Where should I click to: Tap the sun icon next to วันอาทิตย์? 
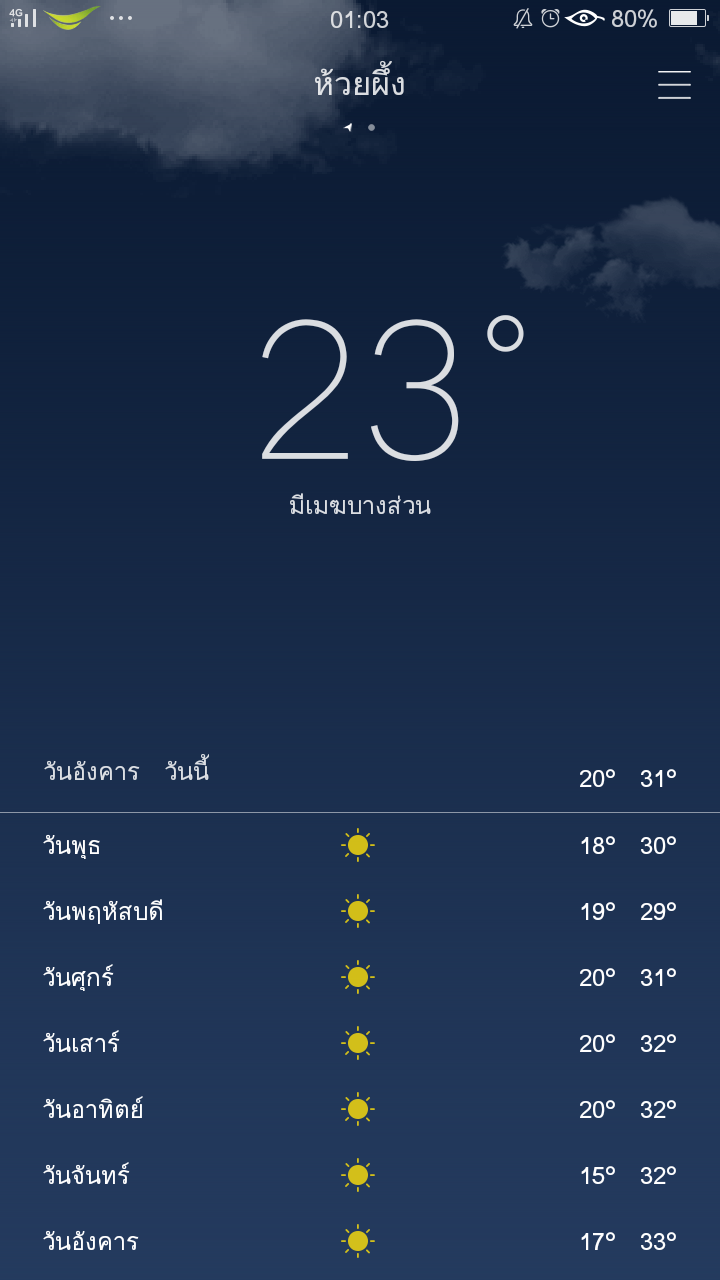tap(358, 1109)
